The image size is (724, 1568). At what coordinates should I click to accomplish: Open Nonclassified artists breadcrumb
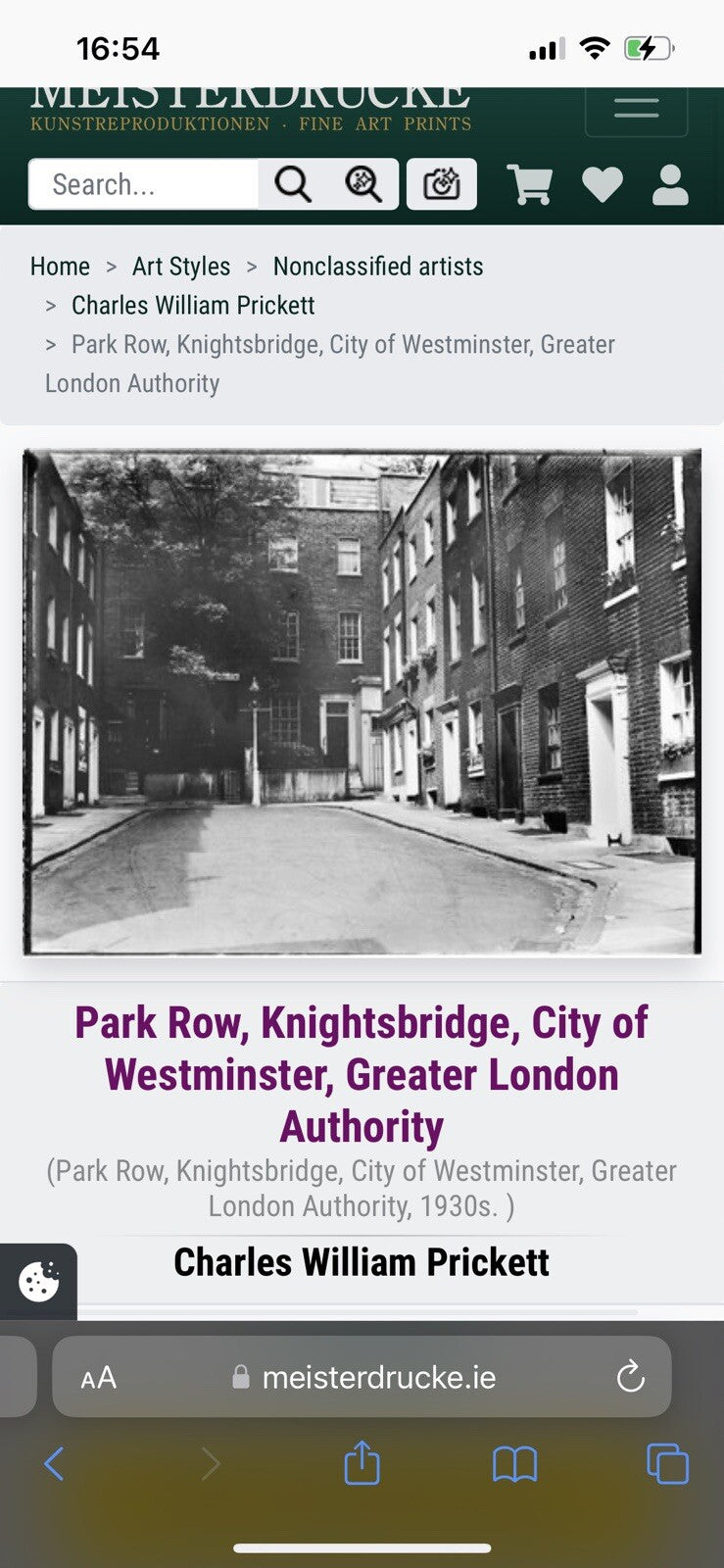tap(378, 267)
